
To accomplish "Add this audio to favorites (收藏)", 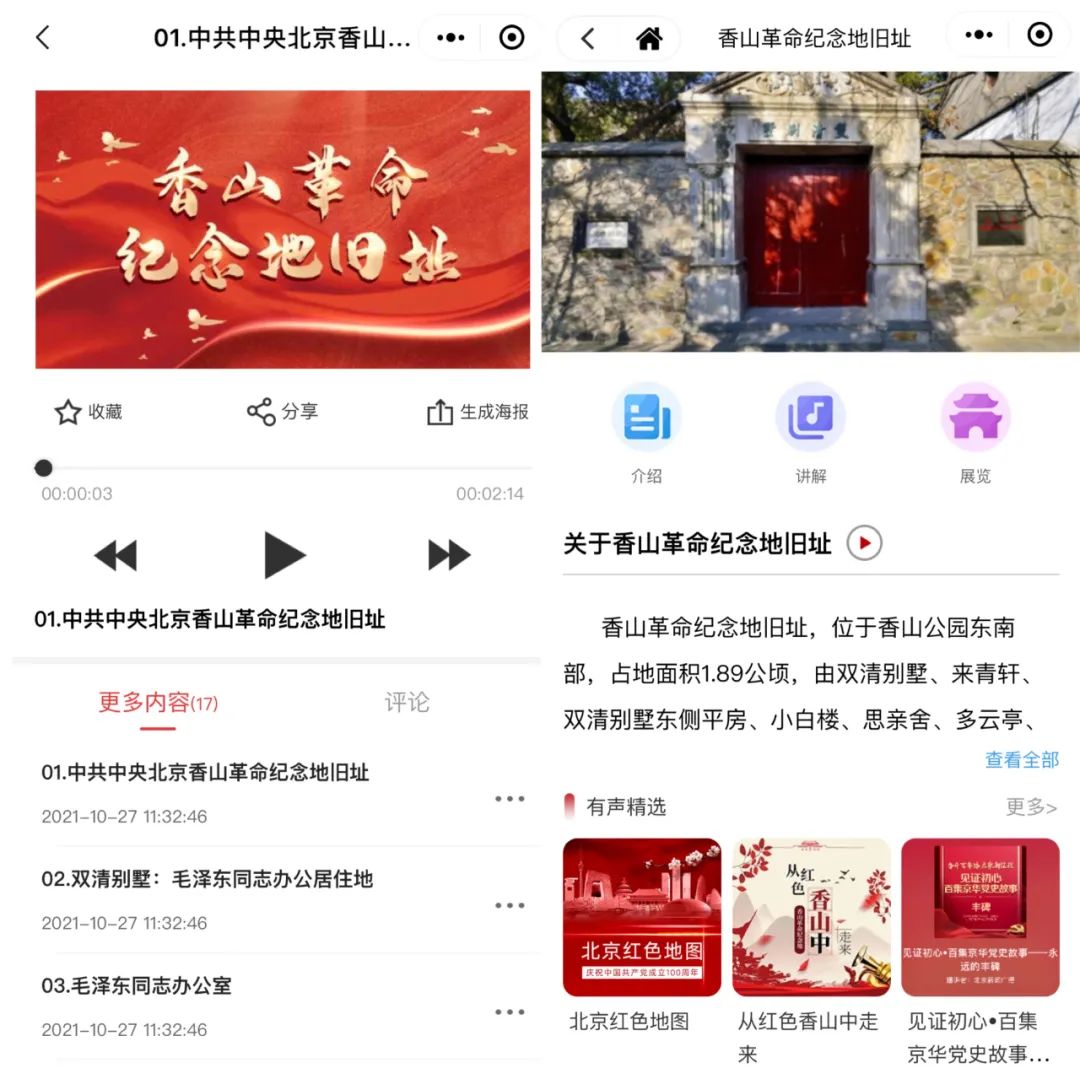I will 88,412.
